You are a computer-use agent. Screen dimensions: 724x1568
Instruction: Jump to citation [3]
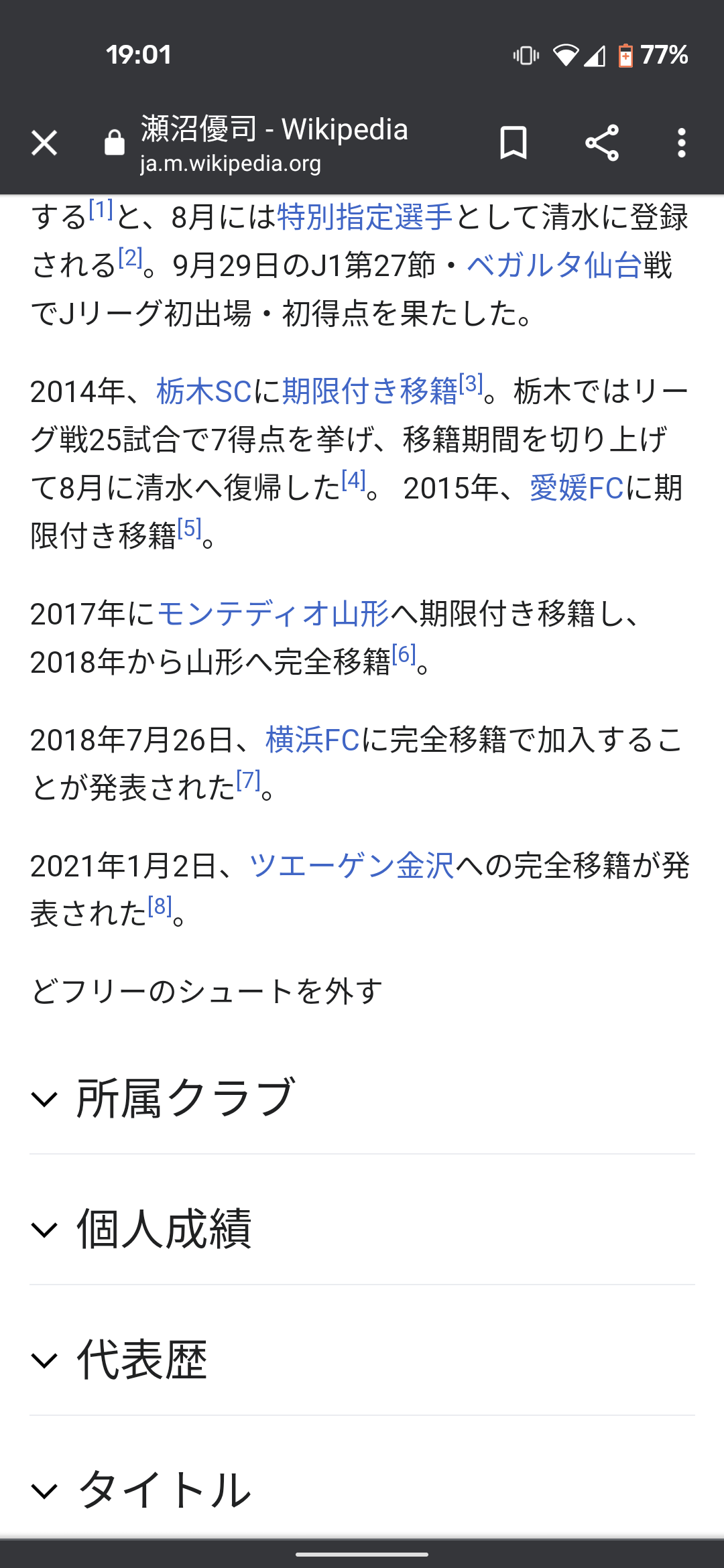point(471,384)
